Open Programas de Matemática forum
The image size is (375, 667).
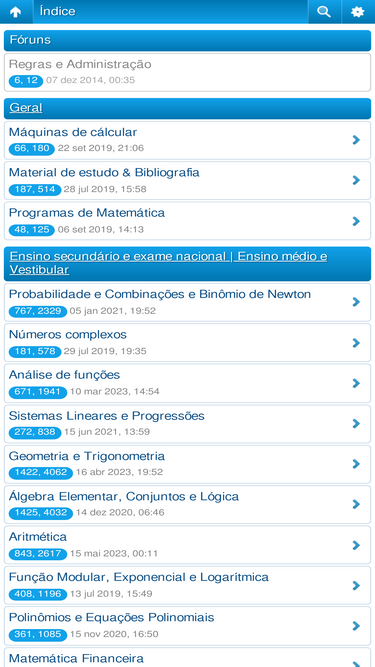[188, 221]
